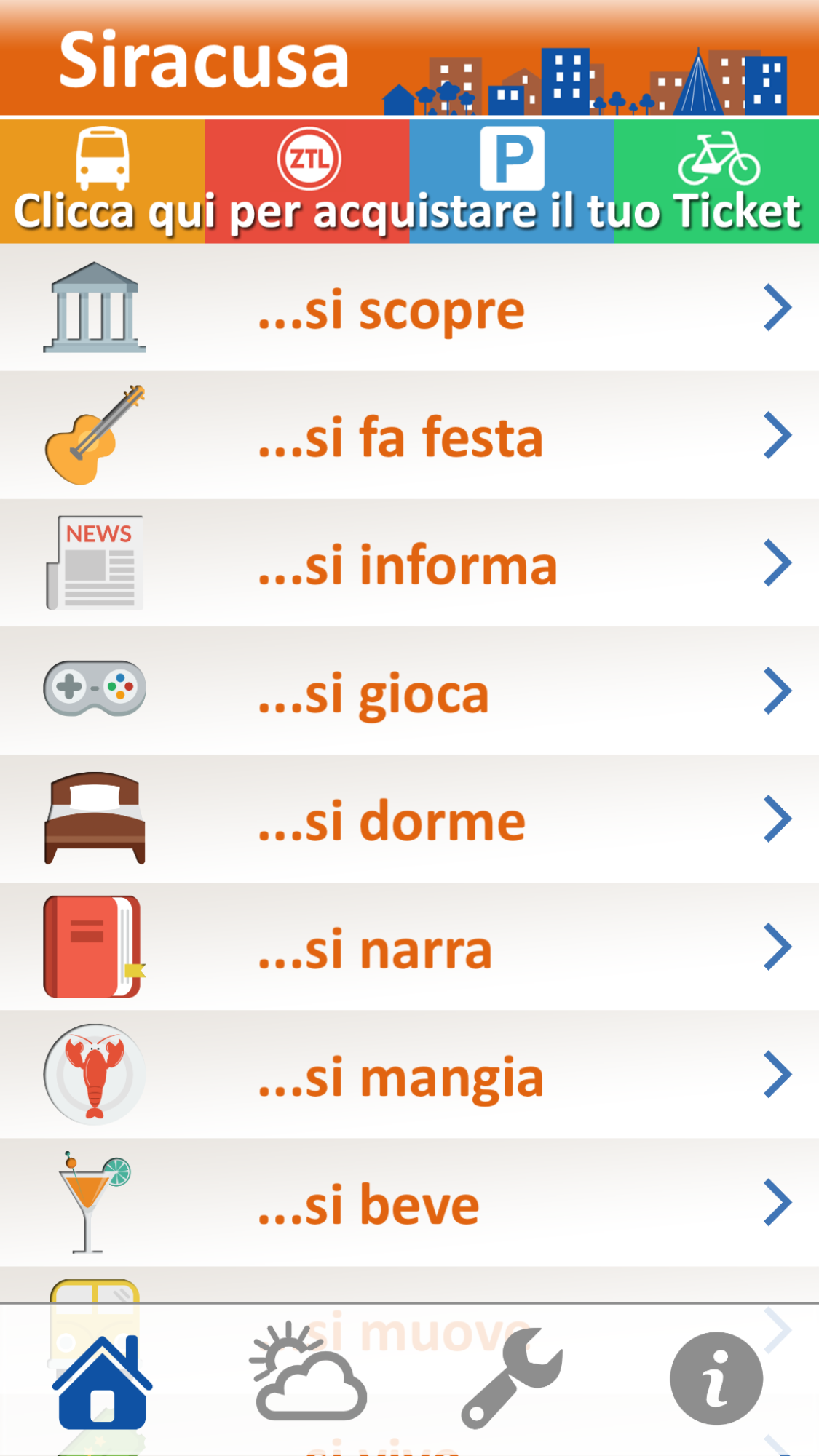Open the '...si narra' category
This screenshot has height=1456, width=819.
[409, 948]
